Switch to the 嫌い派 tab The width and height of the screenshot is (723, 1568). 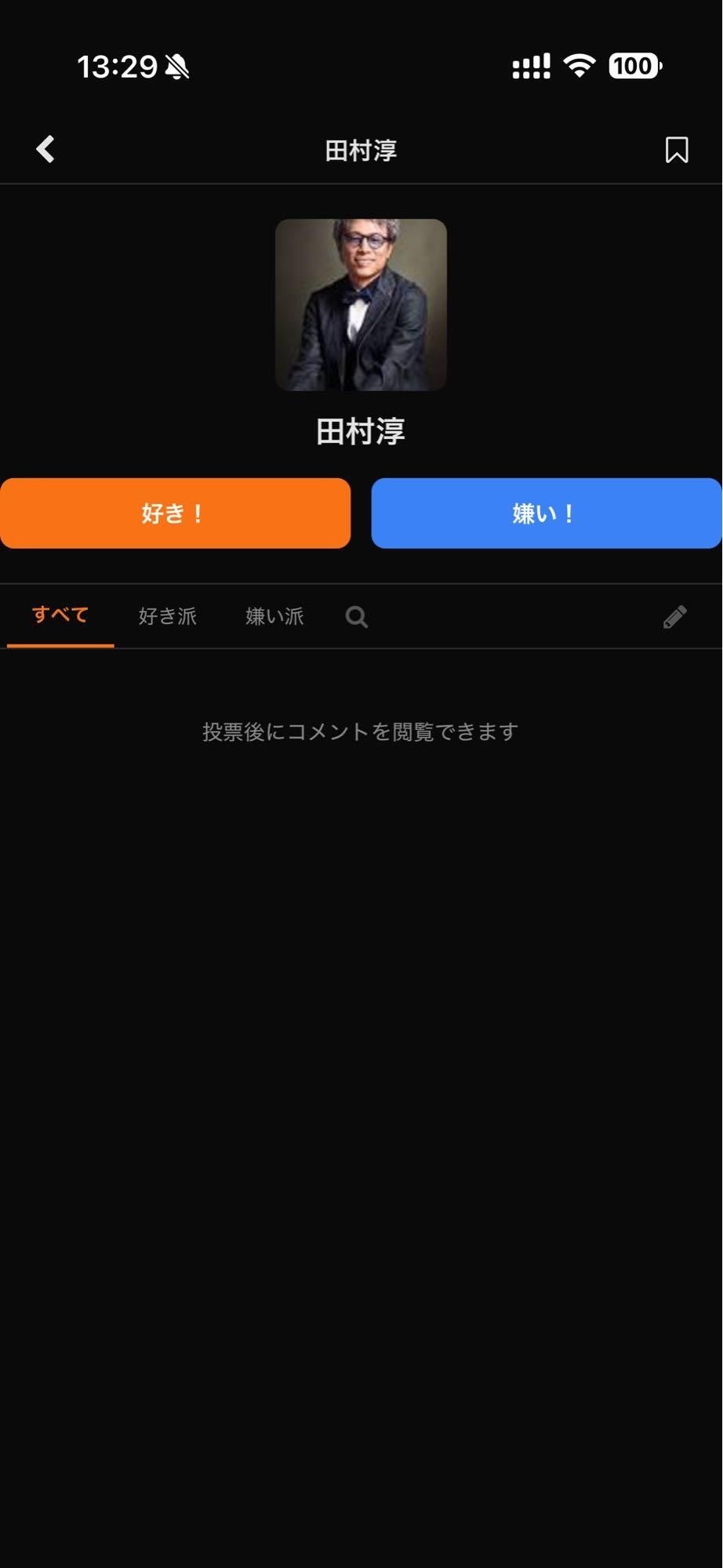[274, 617]
